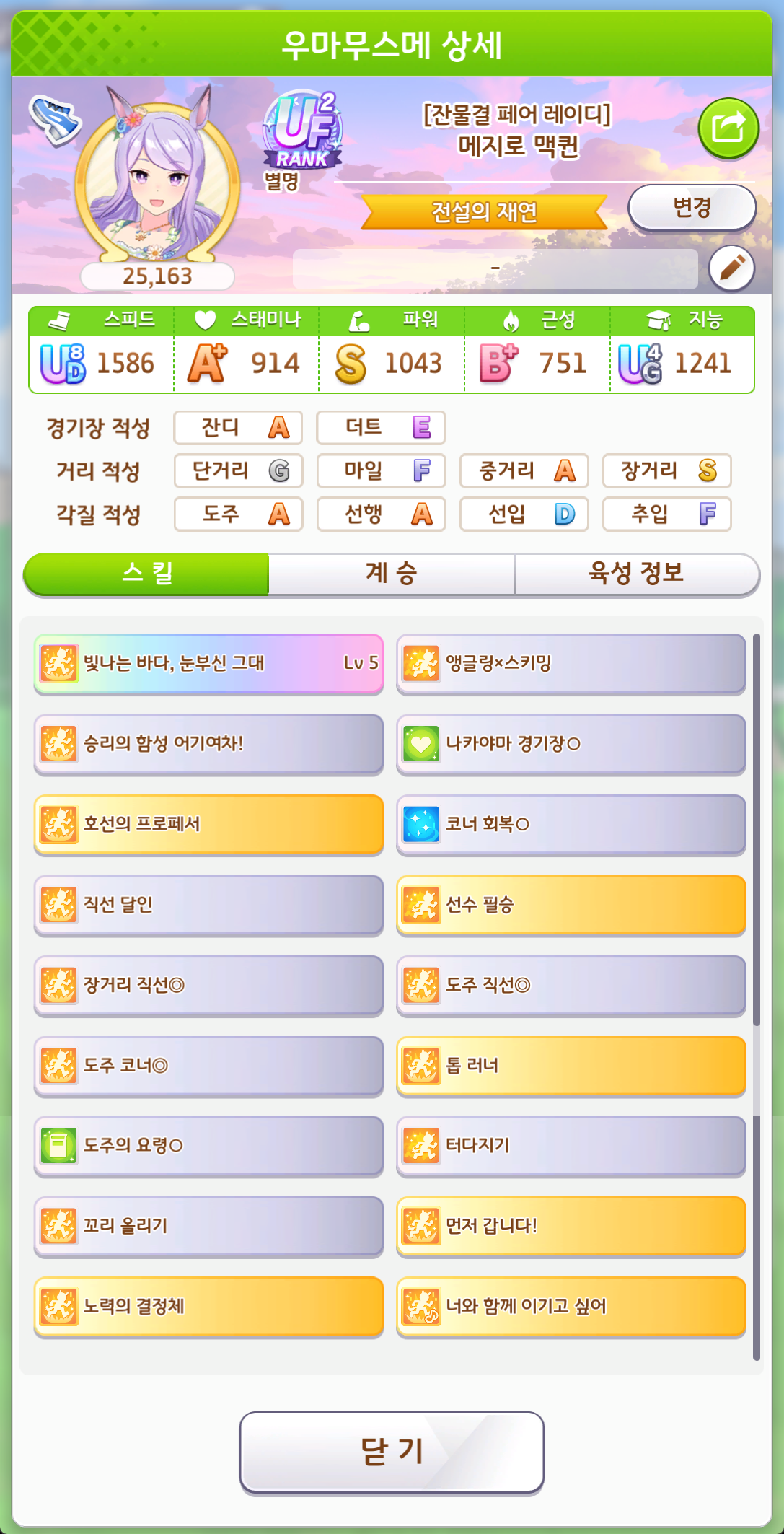784x1534 pixels.
Task: Tap the green share icon
Action: [728, 129]
